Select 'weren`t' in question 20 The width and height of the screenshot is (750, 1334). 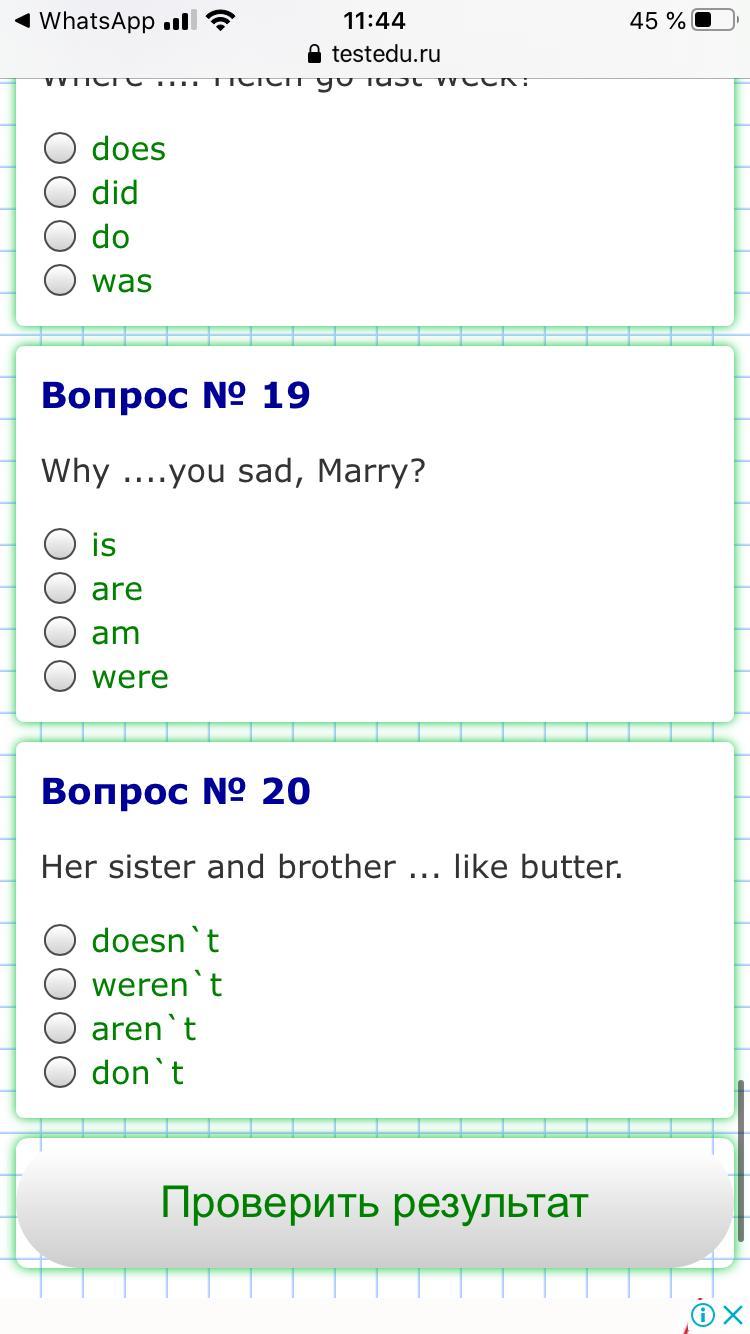(x=60, y=984)
